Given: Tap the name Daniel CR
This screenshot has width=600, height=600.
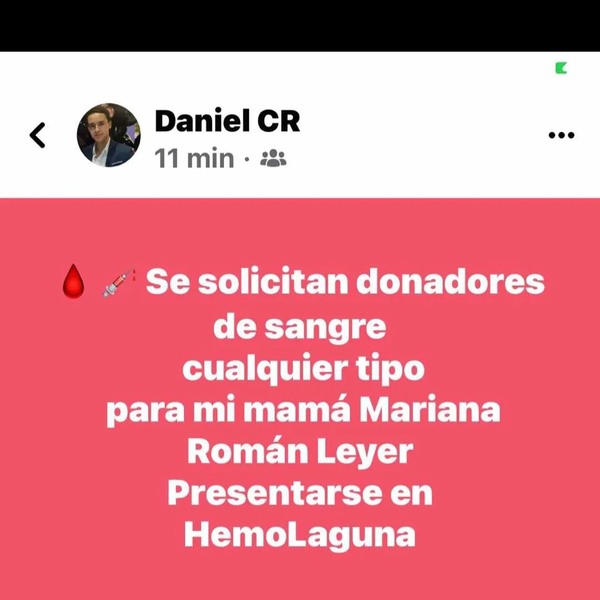Looking at the screenshot, I should pyautogui.click(x=227, y=121).
